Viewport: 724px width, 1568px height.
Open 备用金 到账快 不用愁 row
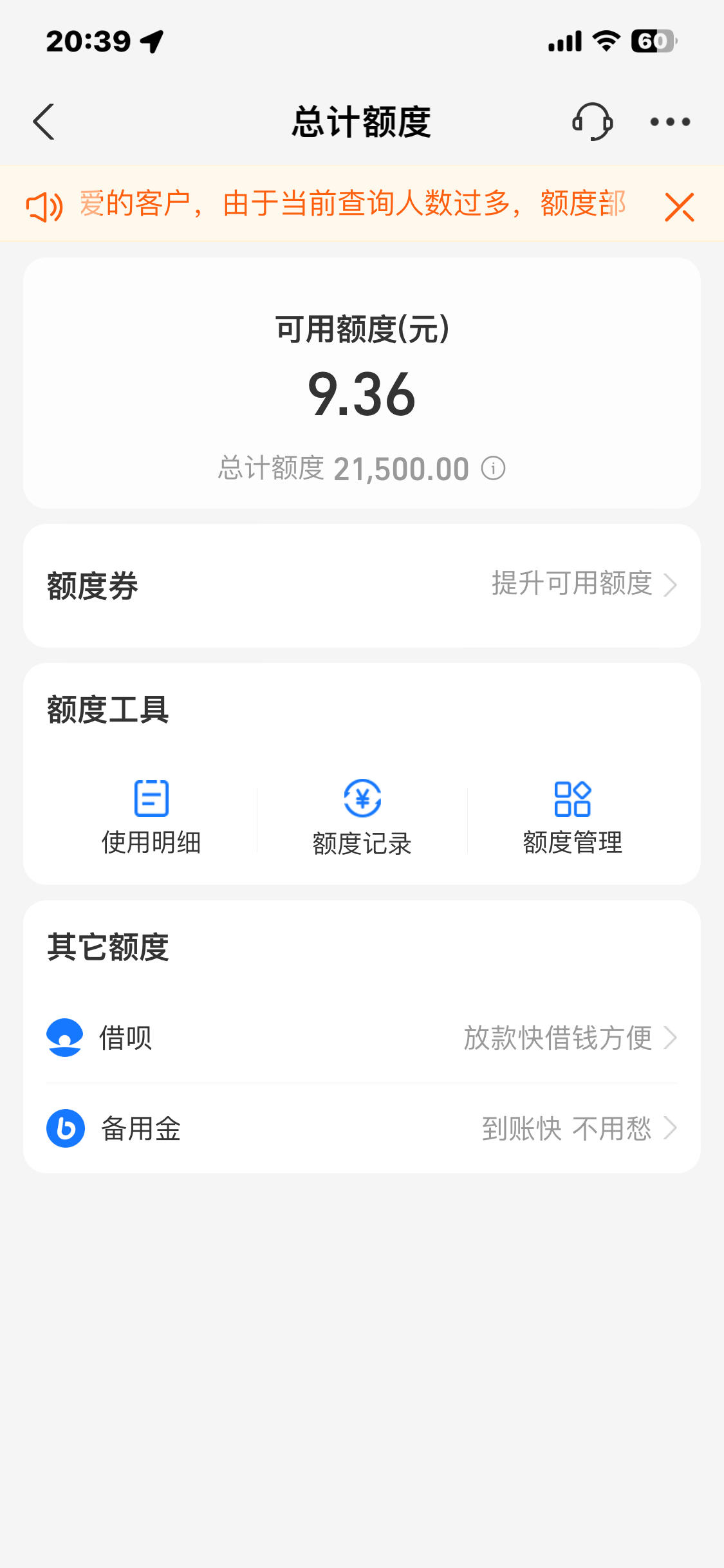(x=362, y=1128)
